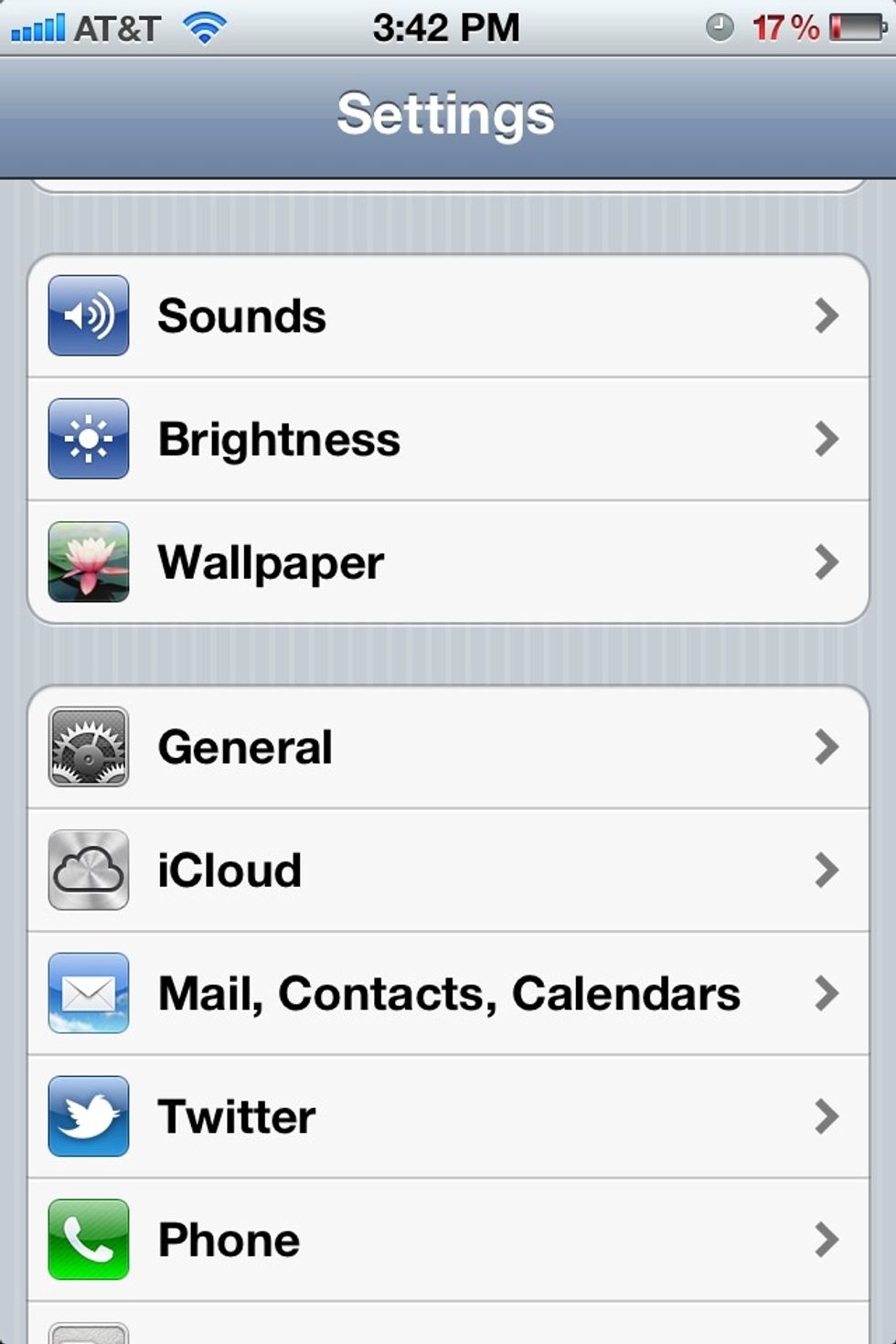The height and width of the screenshot is (1344, 896).
Task: Tap the Sounds speaker icon
Action: click(88, 315)
